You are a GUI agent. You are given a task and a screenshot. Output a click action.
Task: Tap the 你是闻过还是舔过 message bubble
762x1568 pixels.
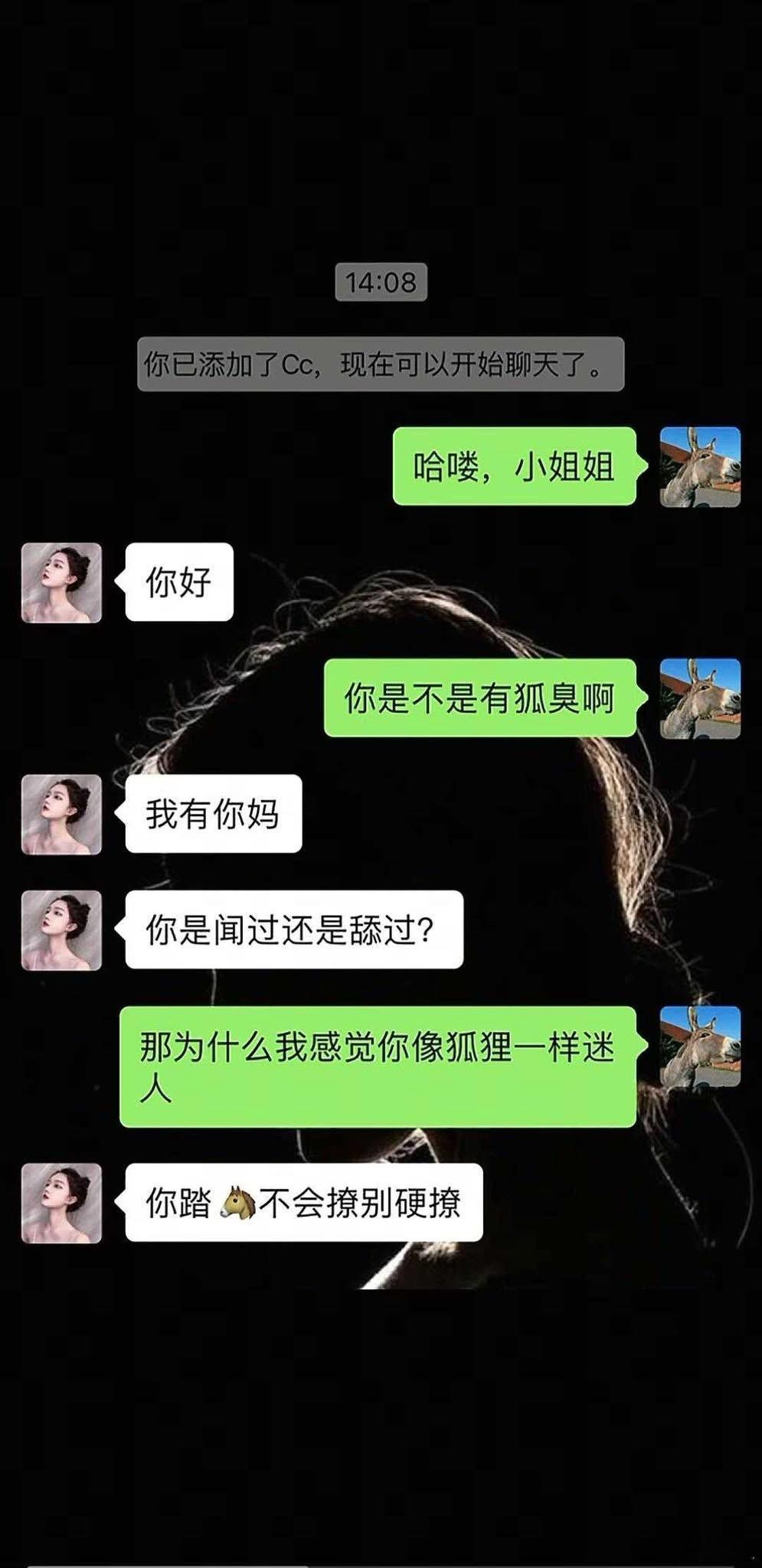291,929
